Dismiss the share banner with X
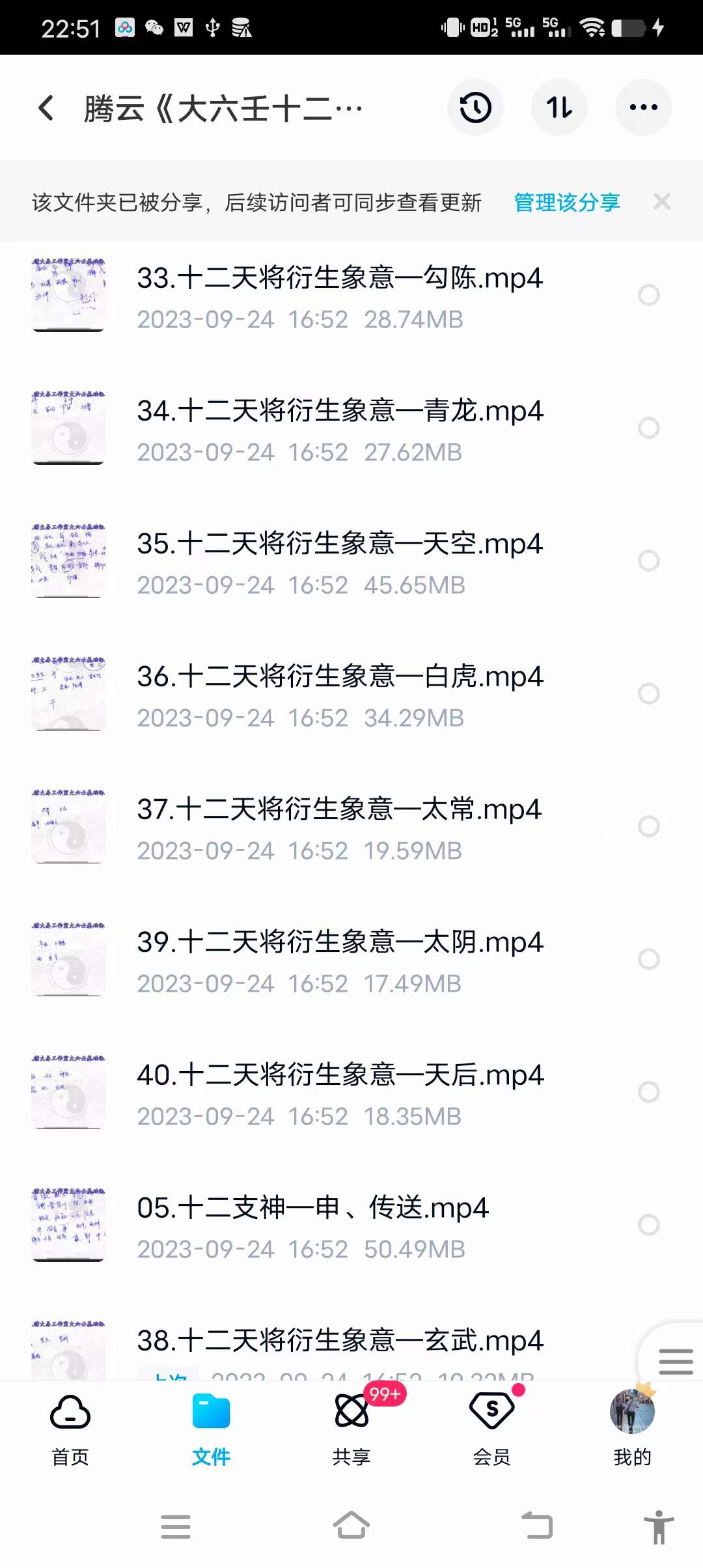The width and height of the screenshot is (703, 1568). [662, 201]
